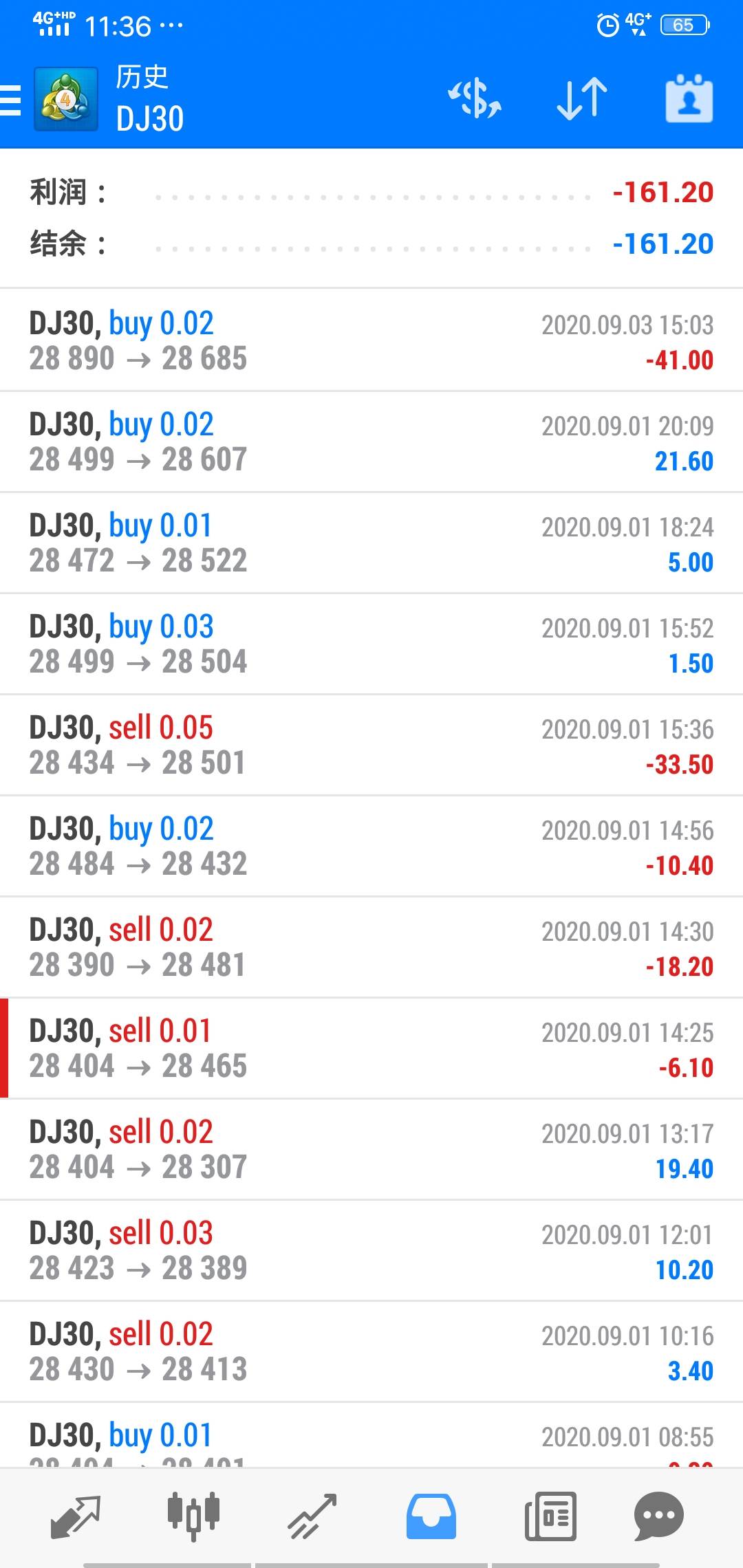Open the Chat messages tab
Viewport: 743px width, 1568px height.
point(658,1516)
